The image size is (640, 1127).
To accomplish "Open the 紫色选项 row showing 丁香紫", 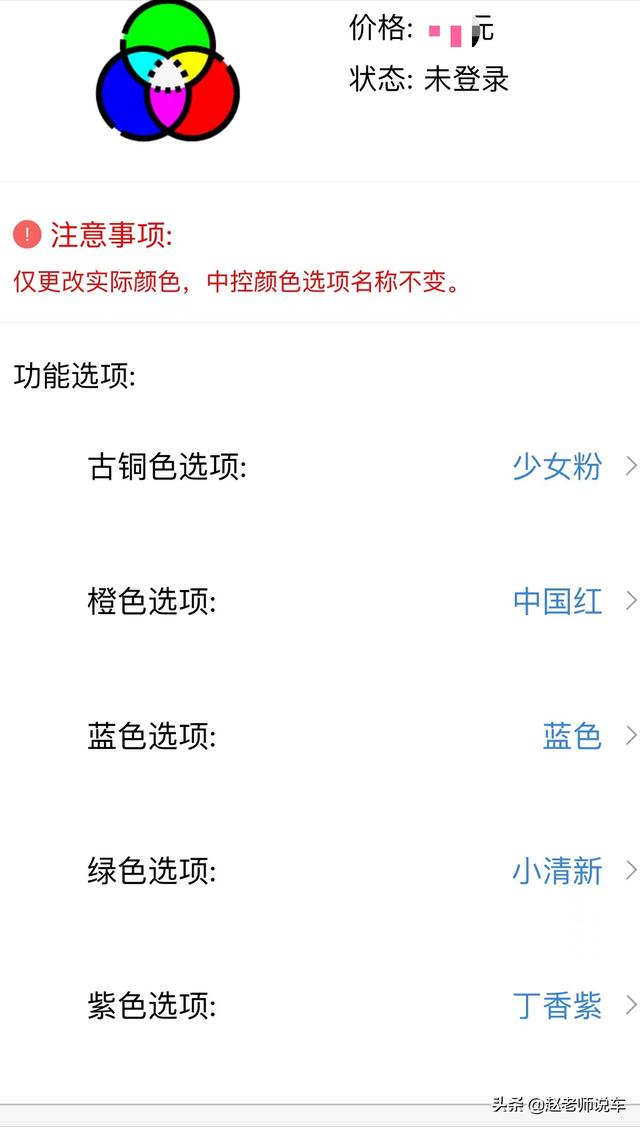I will pyautogui.click(x=320, y=1006).
